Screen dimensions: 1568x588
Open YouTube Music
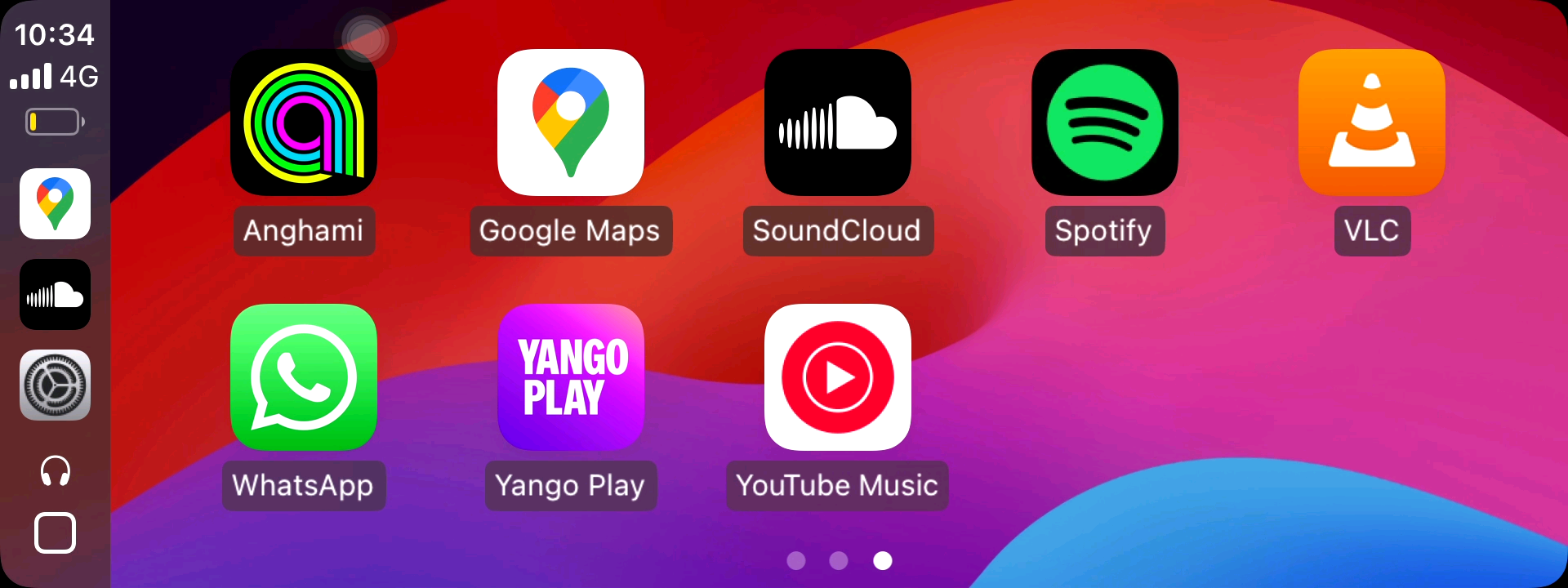838,377
